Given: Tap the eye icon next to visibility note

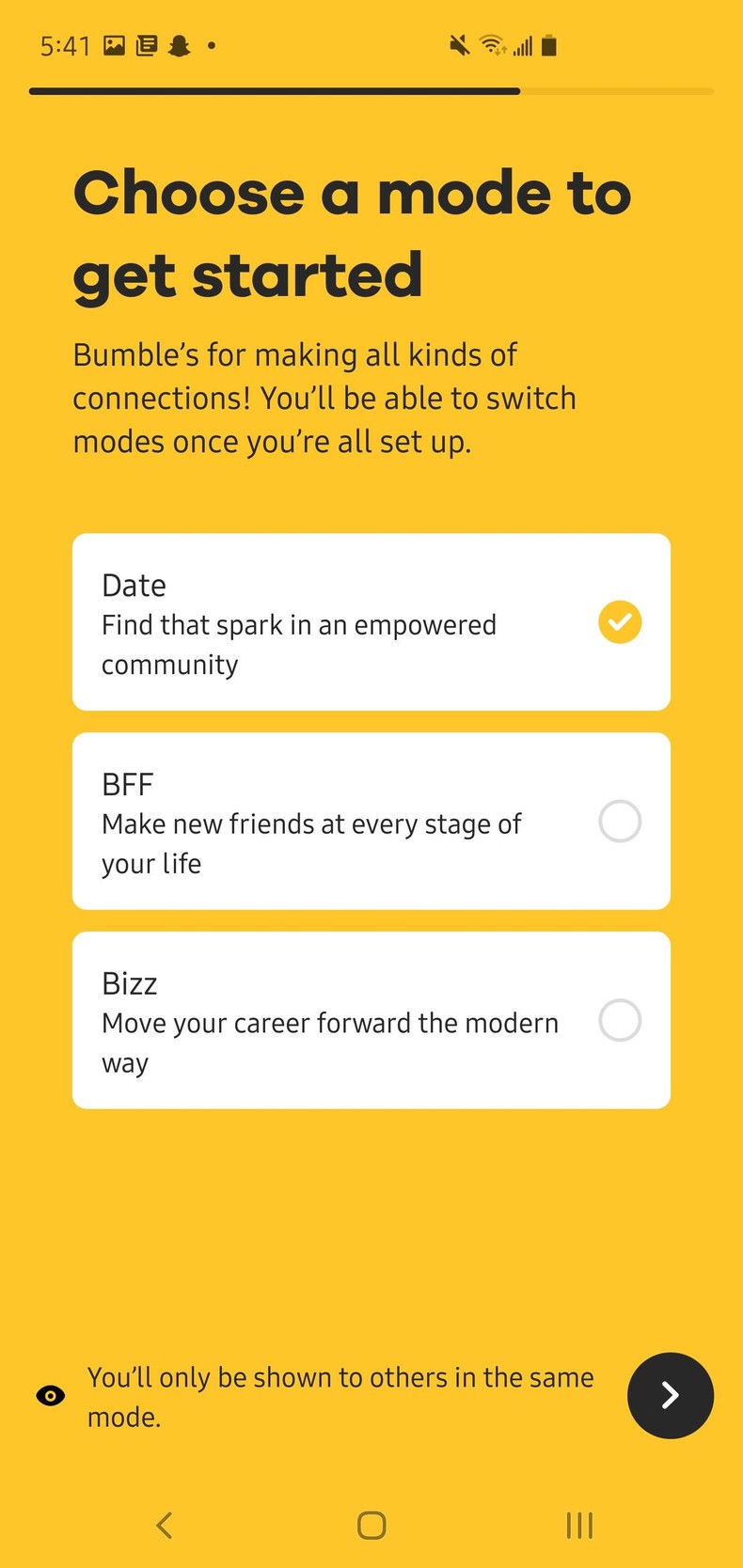Looking at the screenshot, I should click(51, 1396).
